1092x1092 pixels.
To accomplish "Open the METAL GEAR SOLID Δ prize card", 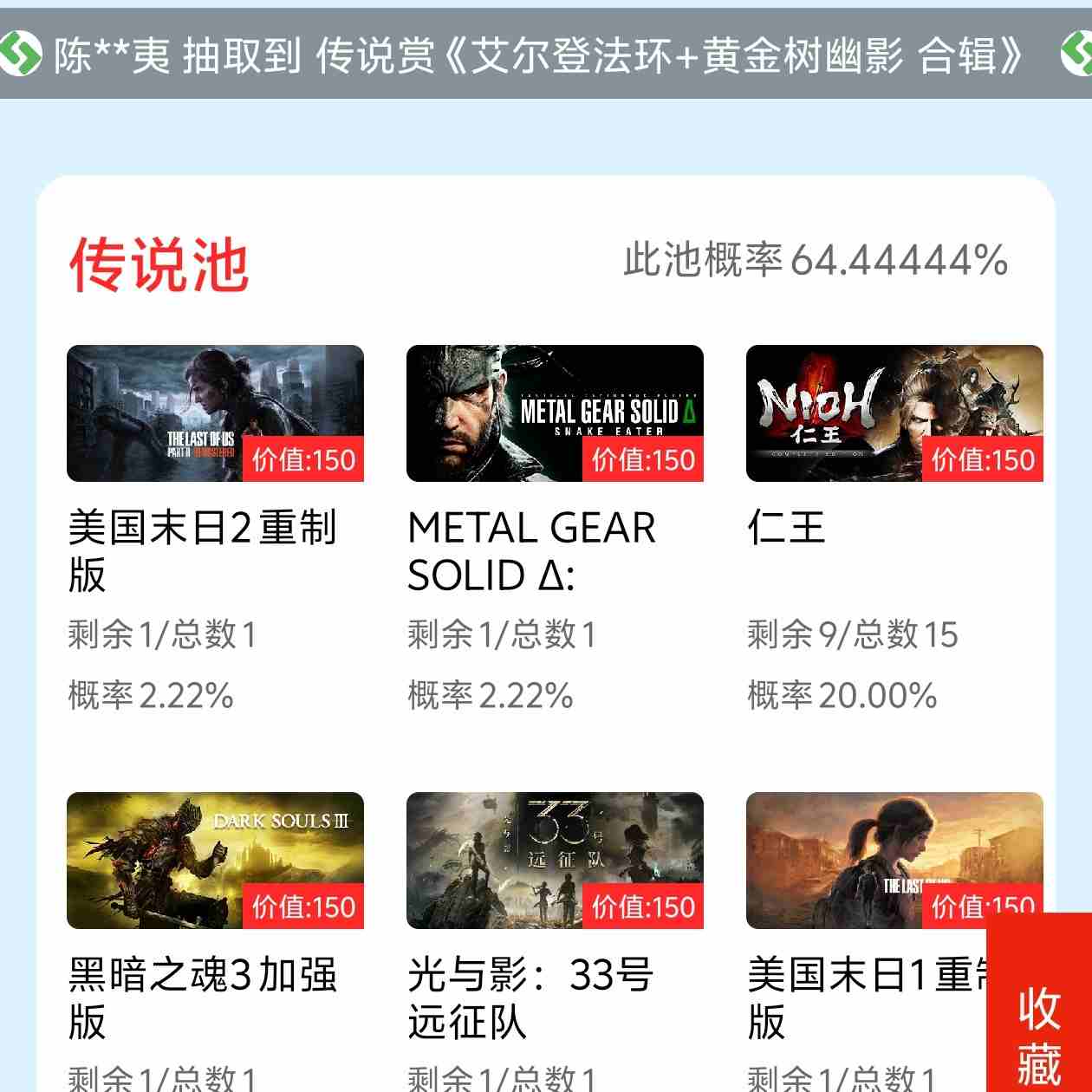I will (x=555, y=413).
